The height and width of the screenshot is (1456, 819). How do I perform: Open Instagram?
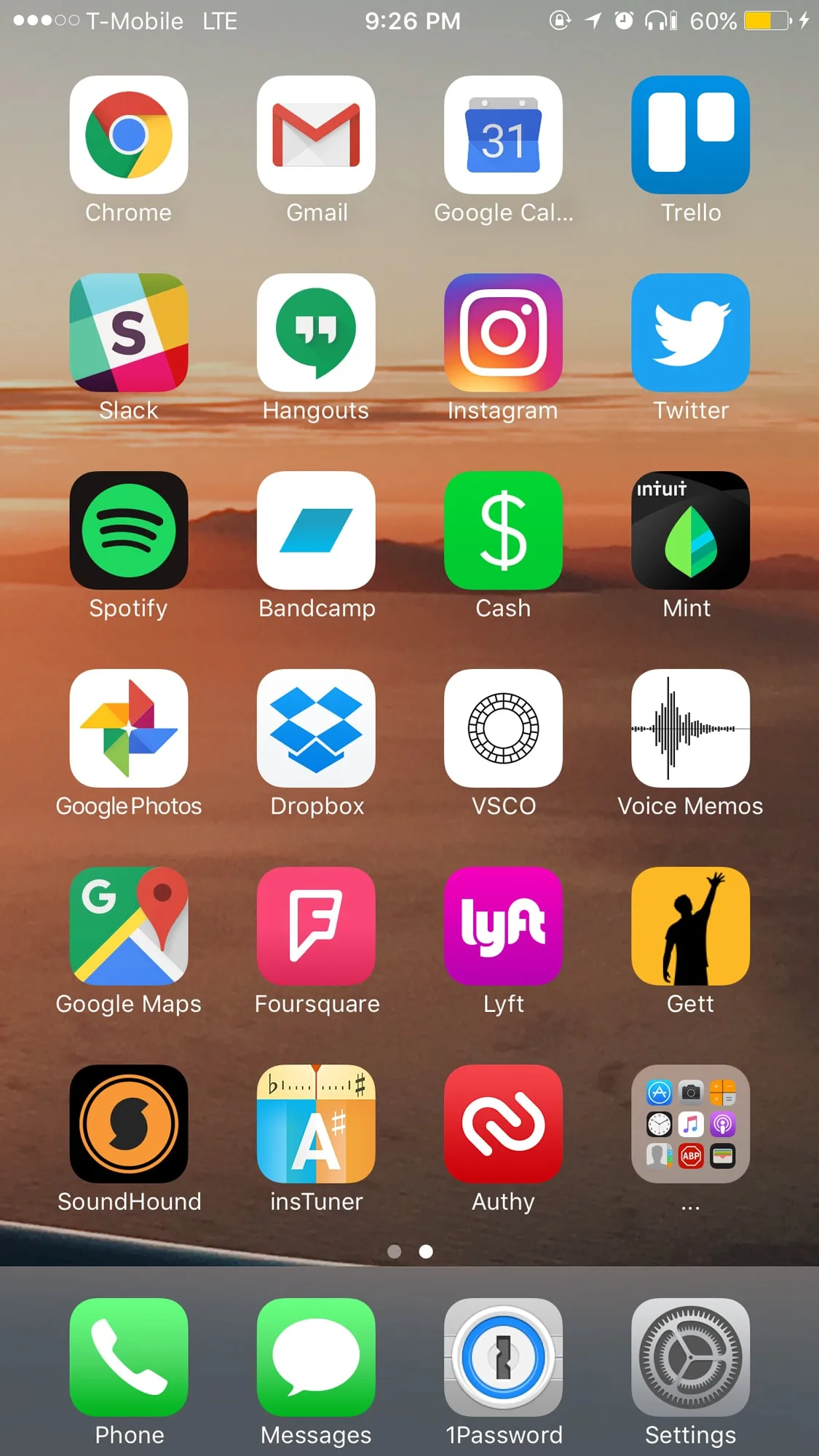click(503, 333)
